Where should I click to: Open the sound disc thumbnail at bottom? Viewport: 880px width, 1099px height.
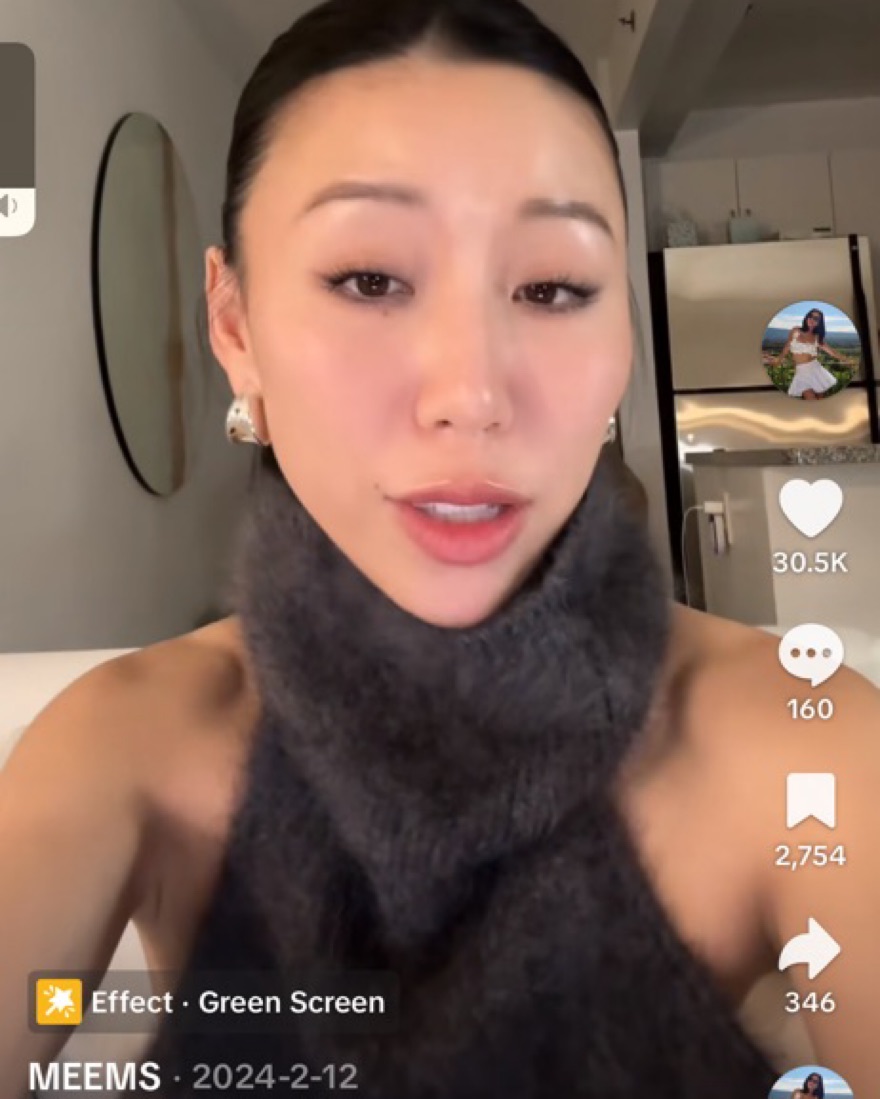[811, 1084]
